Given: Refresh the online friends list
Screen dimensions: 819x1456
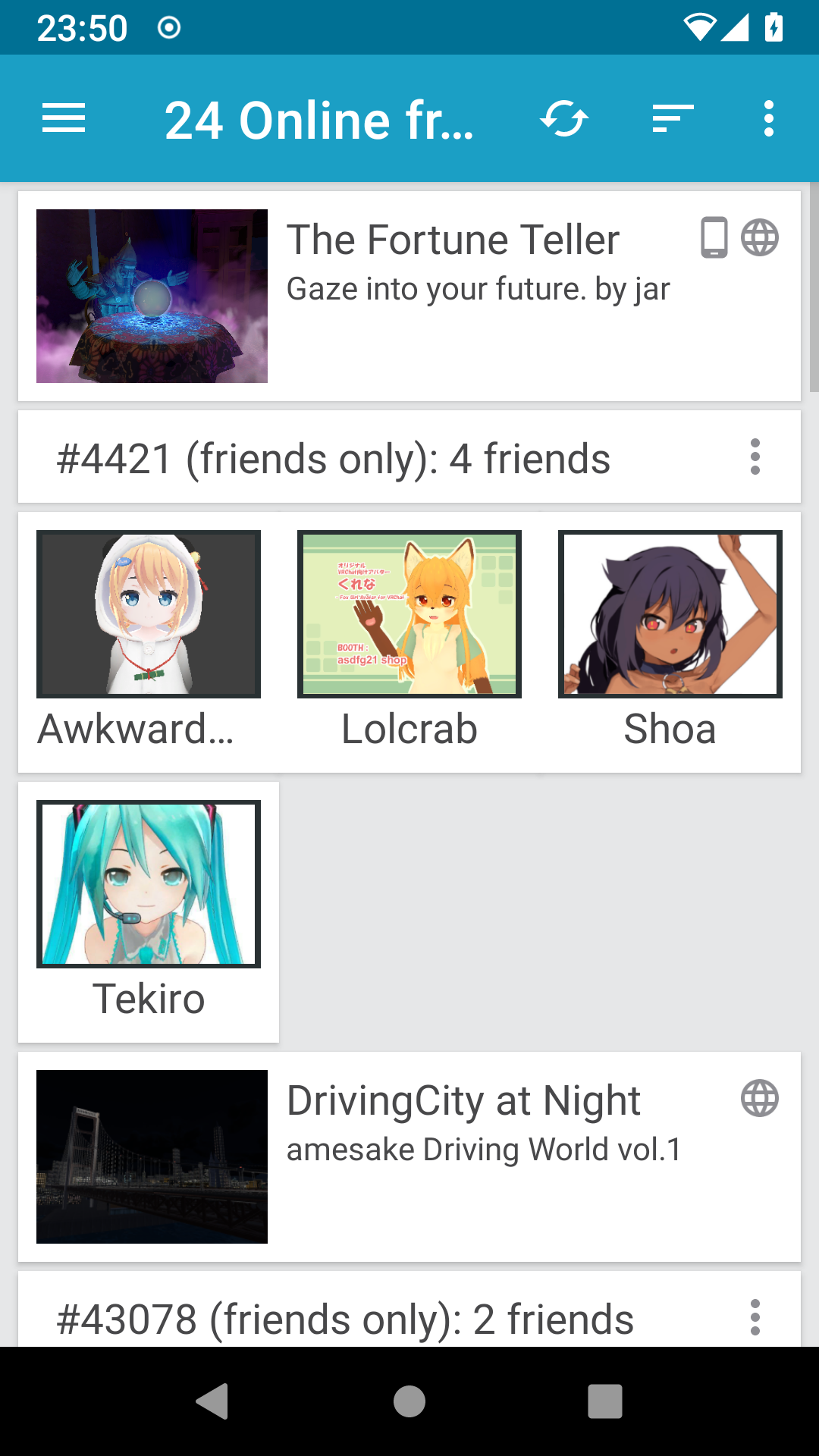Looking at the screenshot, I should (564, 119).
